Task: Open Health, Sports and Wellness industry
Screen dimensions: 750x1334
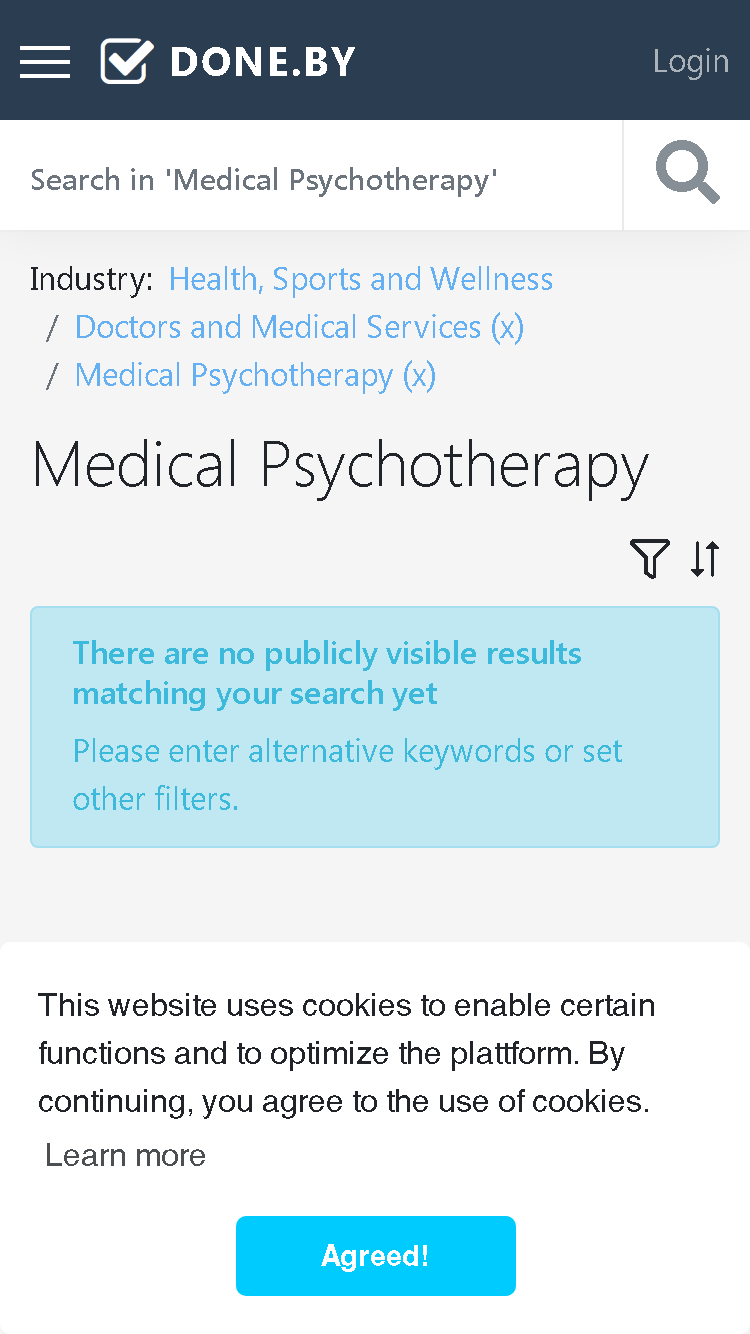Action: [361, 279]
